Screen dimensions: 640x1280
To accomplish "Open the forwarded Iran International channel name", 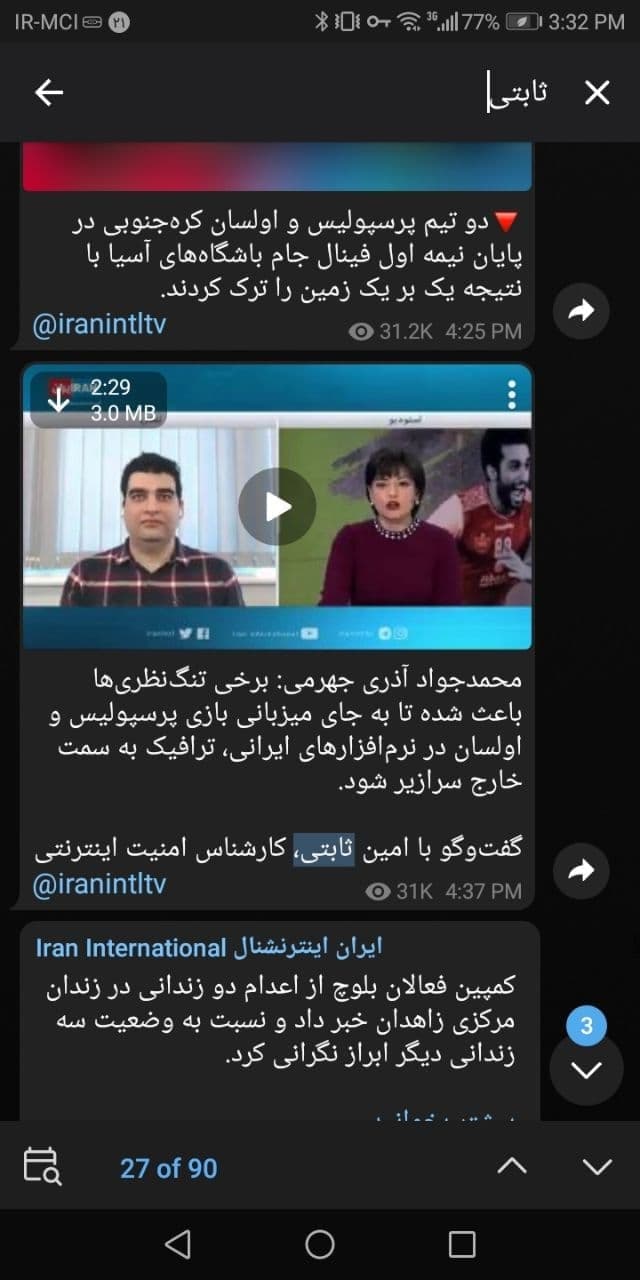I will [x=209, y=947].
